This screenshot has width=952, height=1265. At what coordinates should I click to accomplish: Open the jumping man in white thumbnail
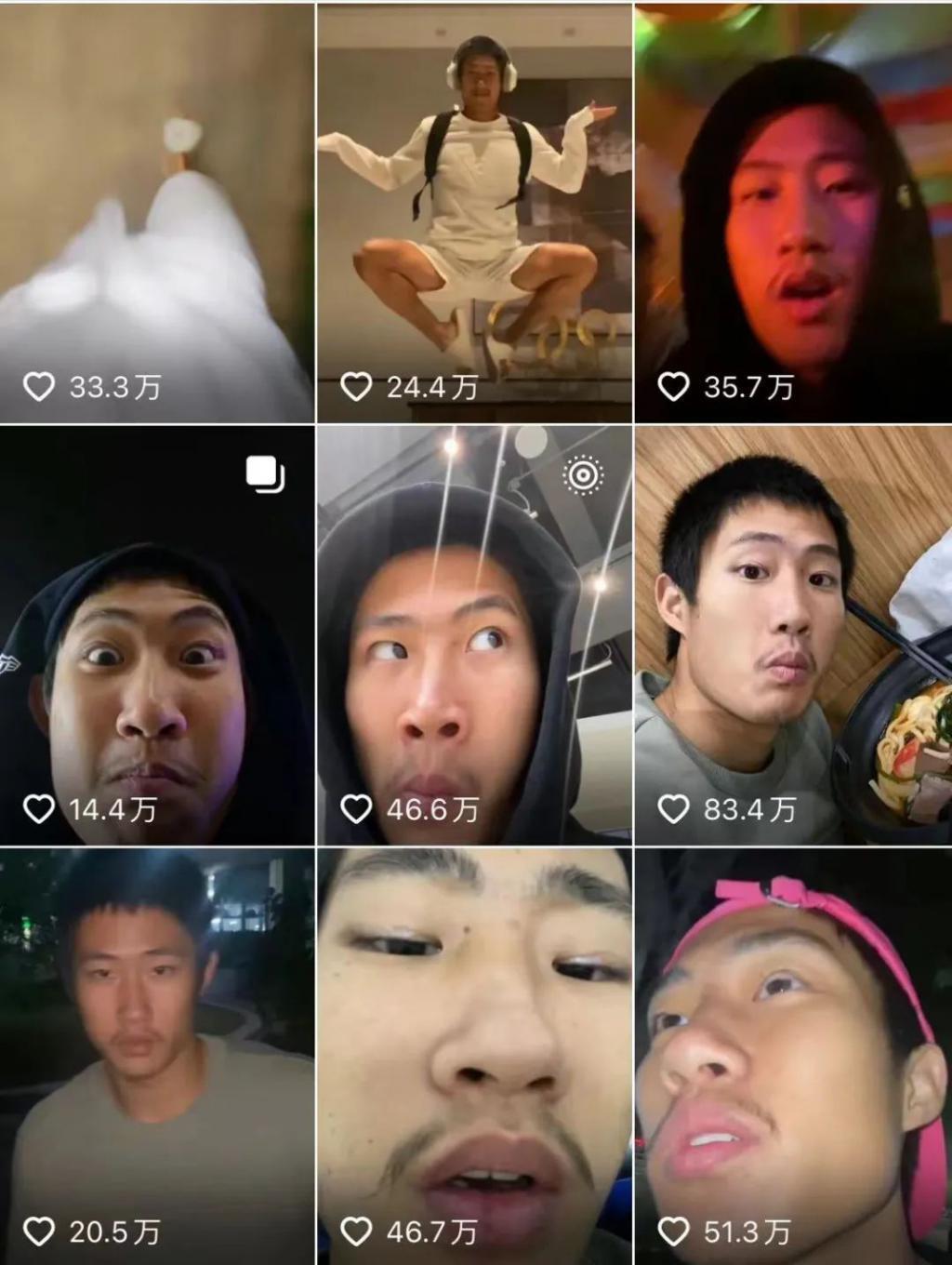coord(476,186)
